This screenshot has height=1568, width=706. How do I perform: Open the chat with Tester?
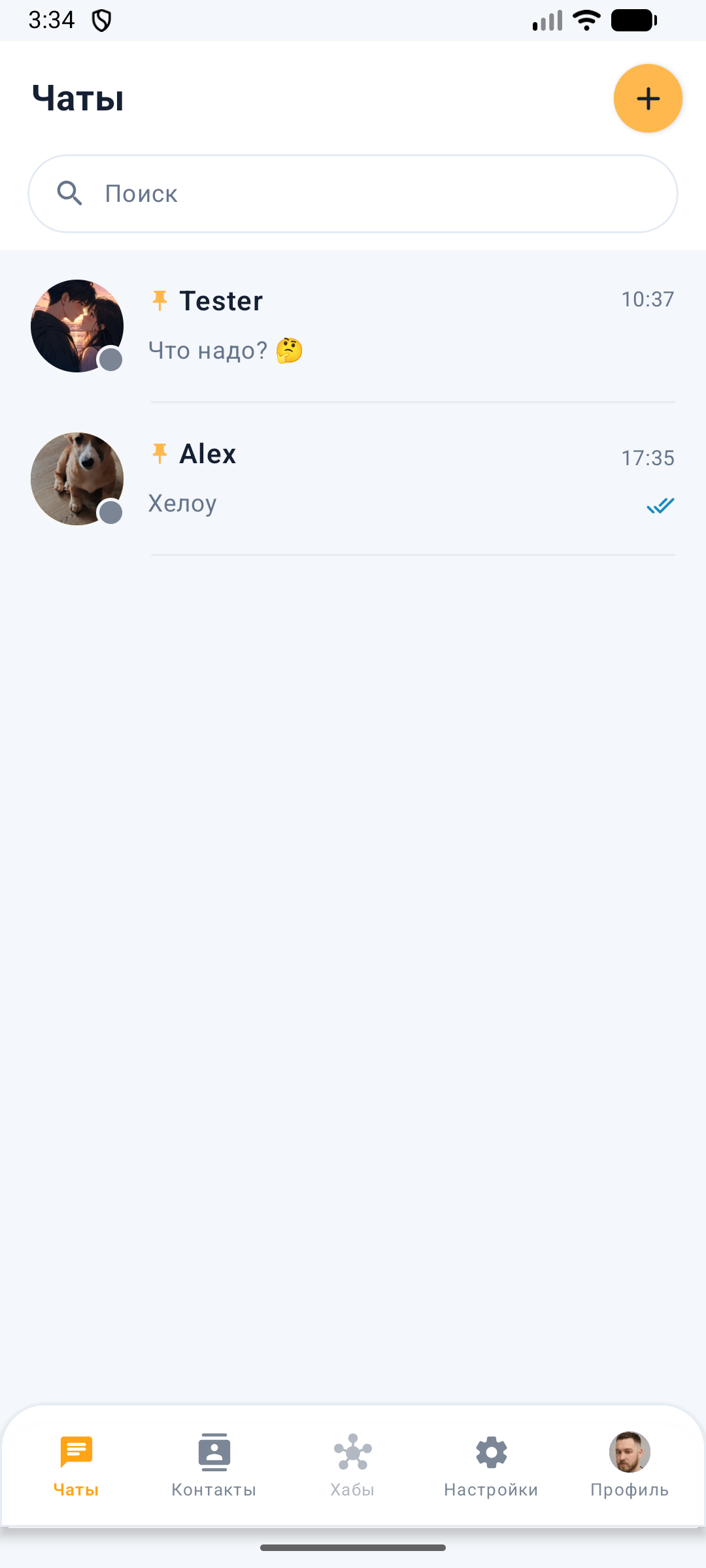point(353,326)
